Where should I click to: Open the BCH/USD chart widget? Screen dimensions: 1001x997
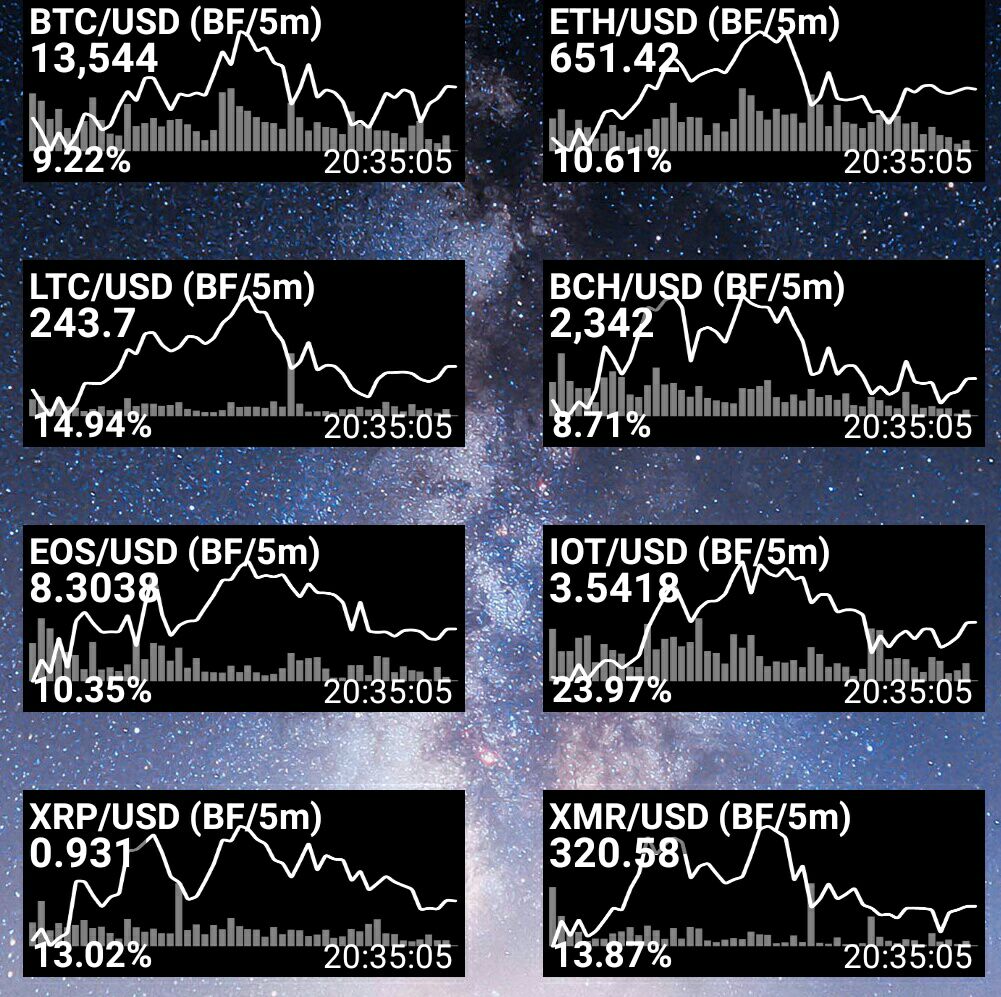(764, 353)
